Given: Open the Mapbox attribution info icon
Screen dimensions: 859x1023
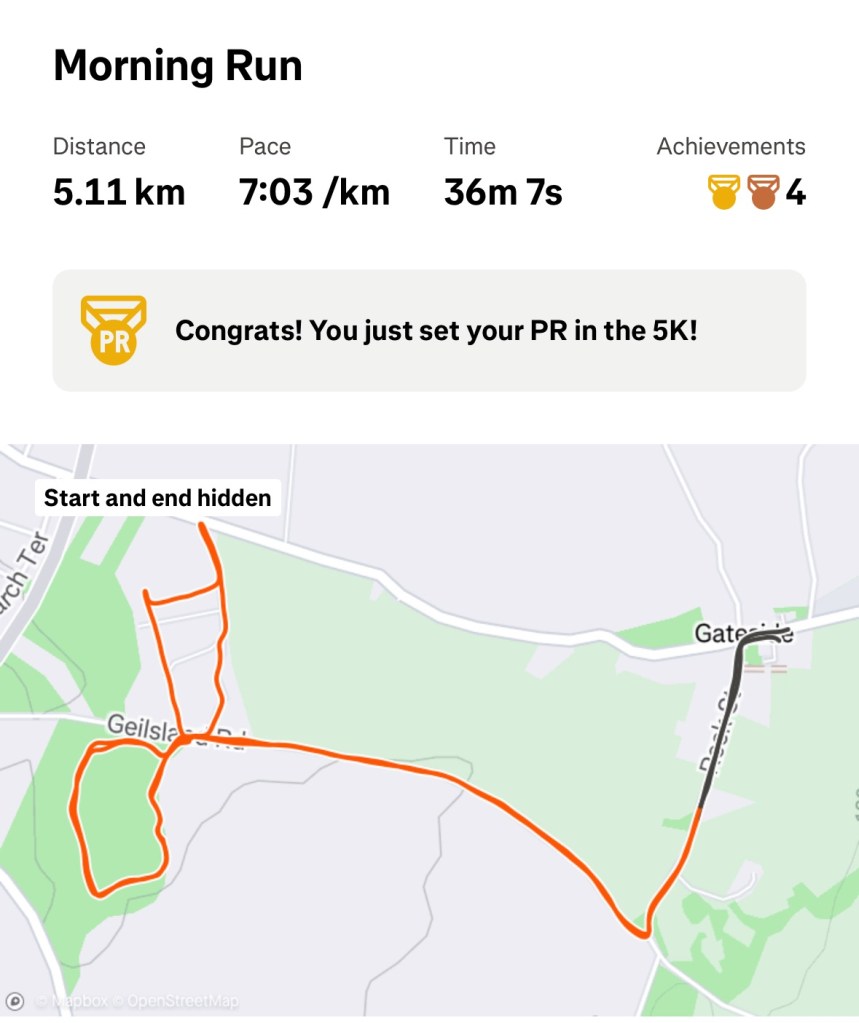Looking at the screenshot, I should (x=15, y=999).
